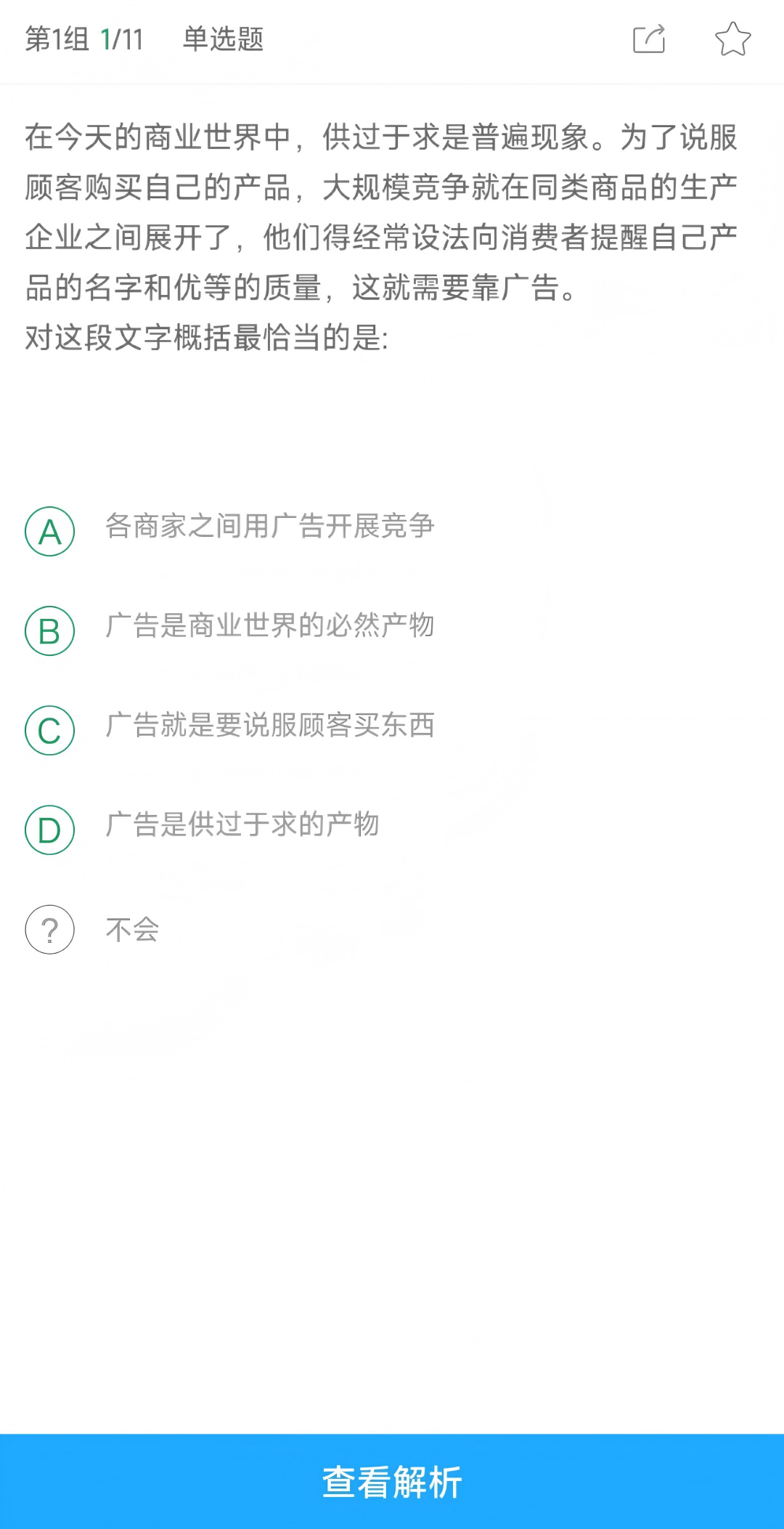Share this question
784x1529 pixels.
coord(649,39)
